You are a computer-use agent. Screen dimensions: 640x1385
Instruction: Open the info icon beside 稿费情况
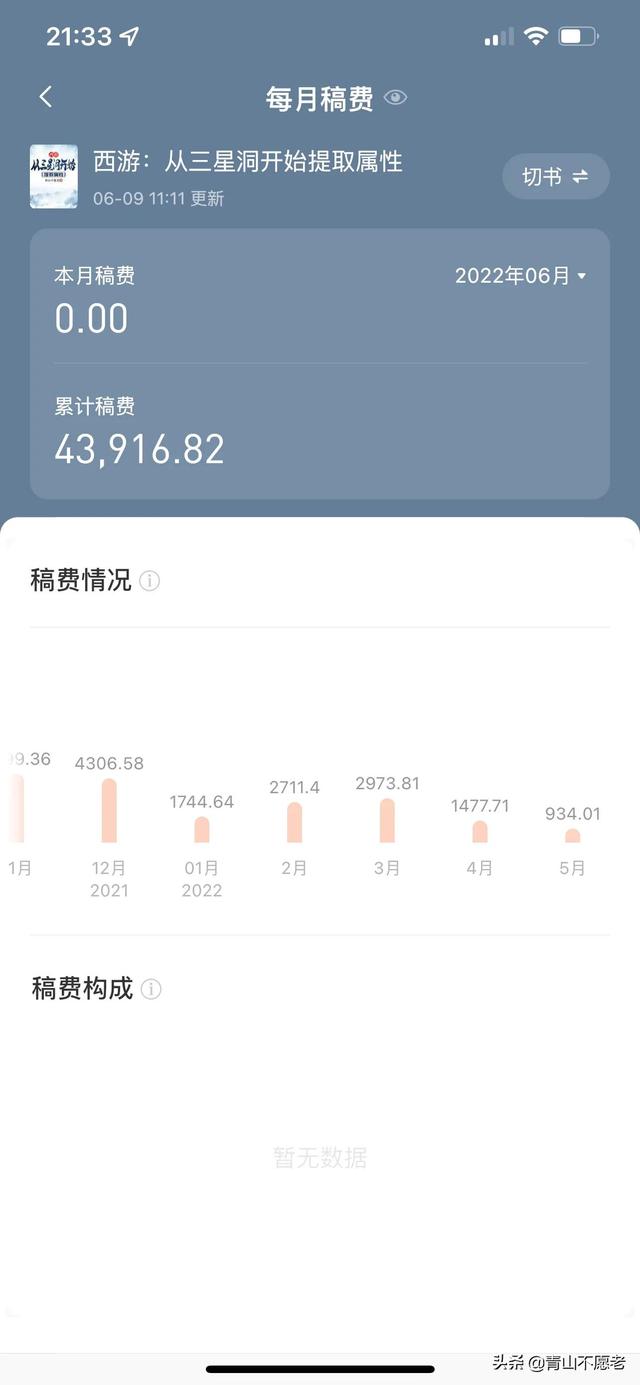[x=150, y=581]
